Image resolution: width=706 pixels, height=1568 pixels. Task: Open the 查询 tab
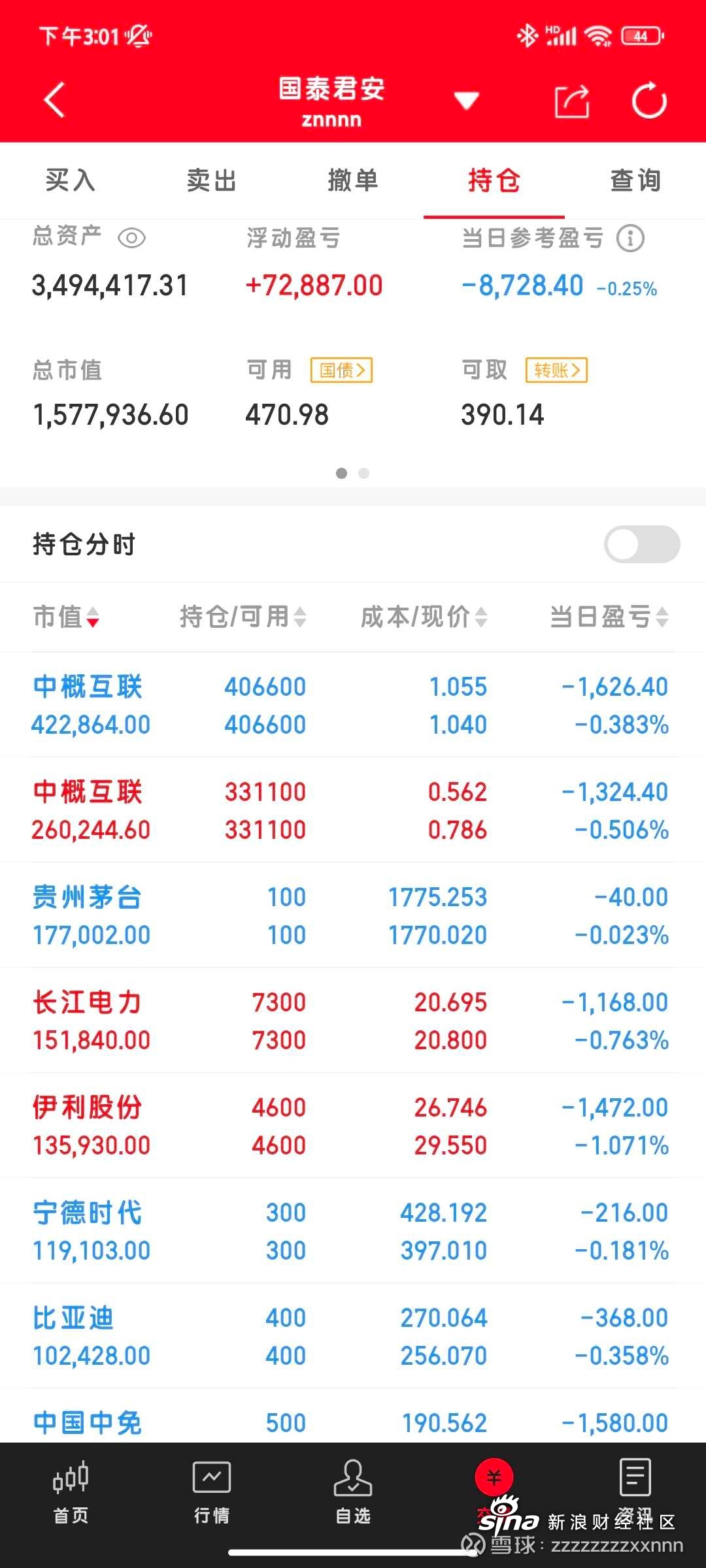pyautogui.click(x=635, y=180)
